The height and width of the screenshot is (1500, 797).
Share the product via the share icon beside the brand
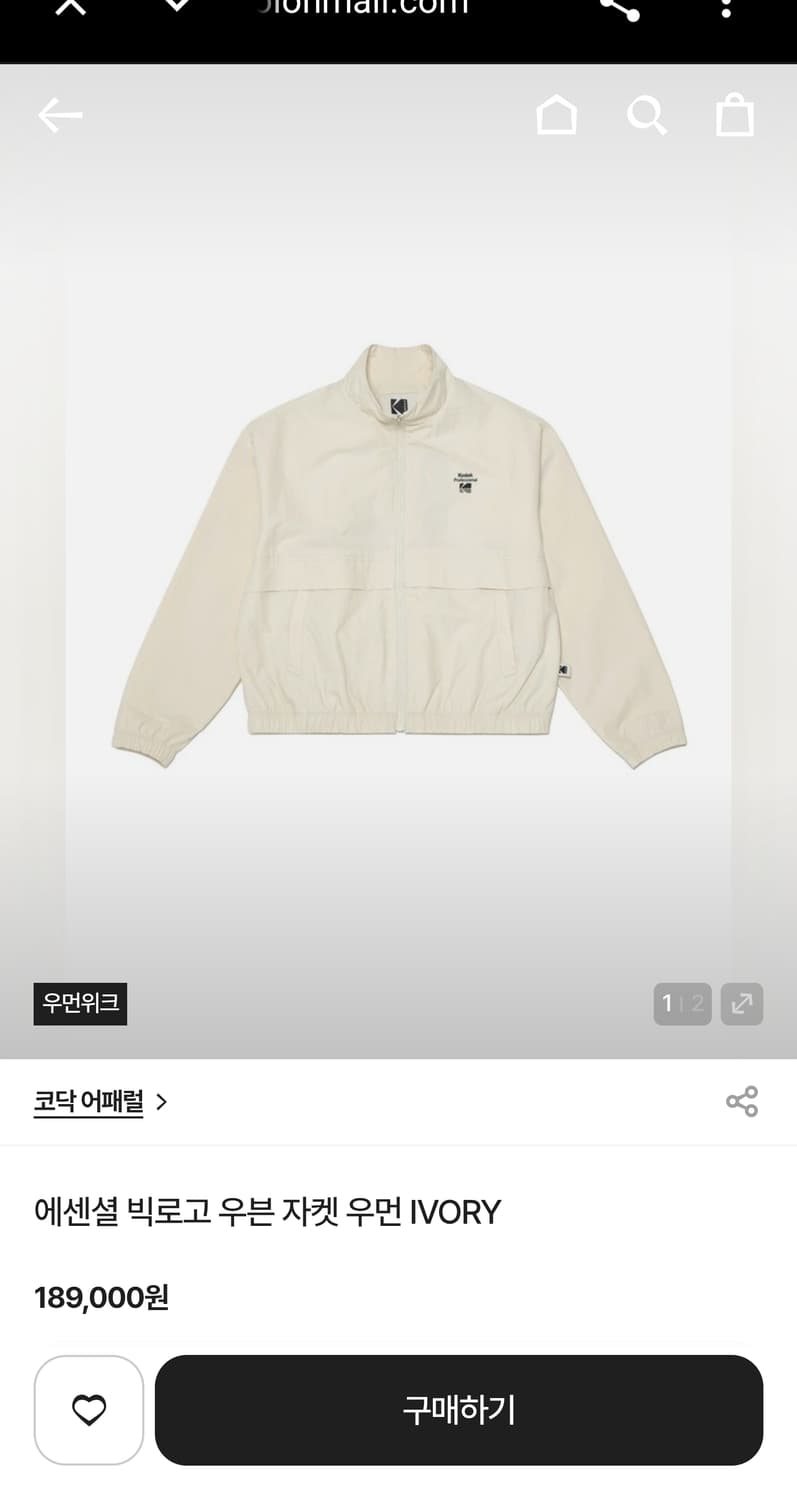(x=741, y=1102)
